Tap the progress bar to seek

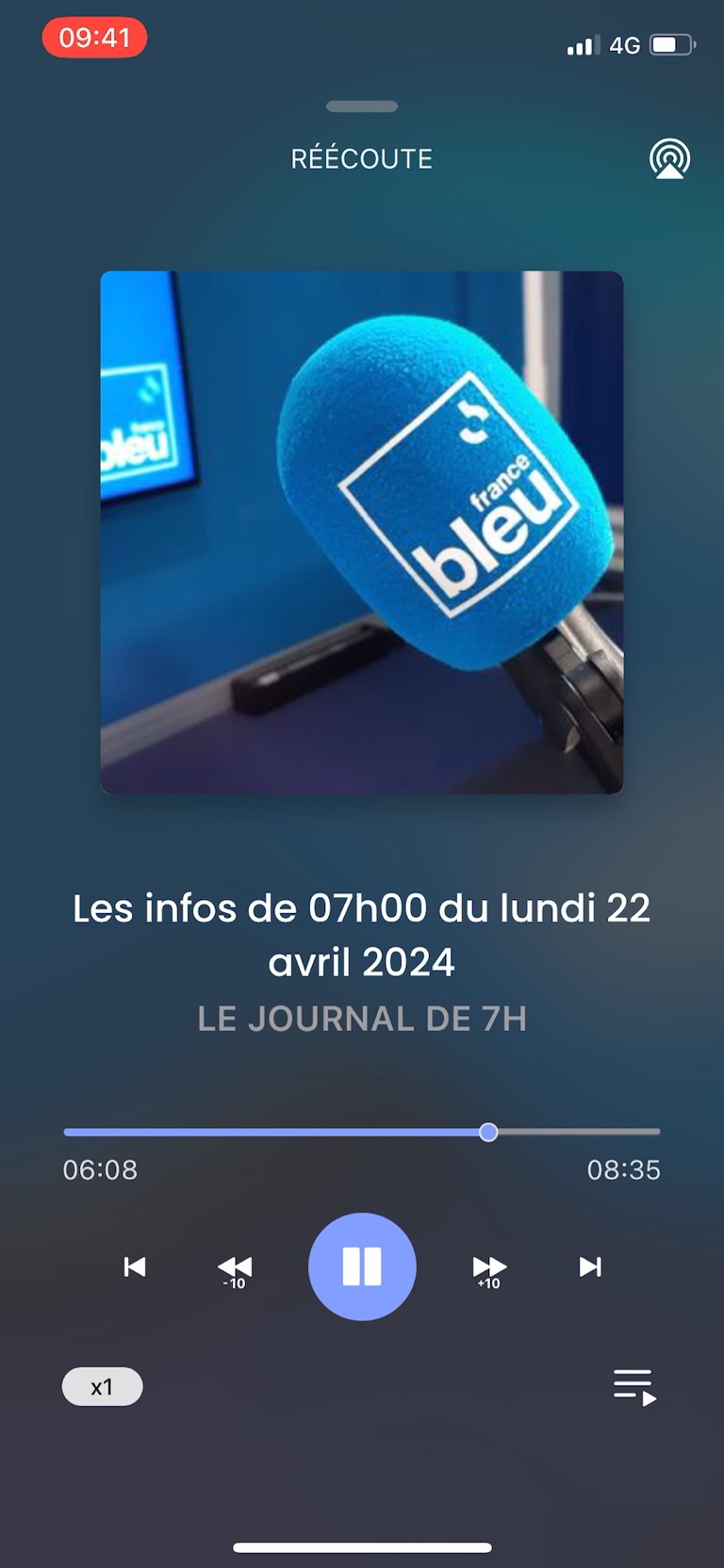[x=362, y=1132]
